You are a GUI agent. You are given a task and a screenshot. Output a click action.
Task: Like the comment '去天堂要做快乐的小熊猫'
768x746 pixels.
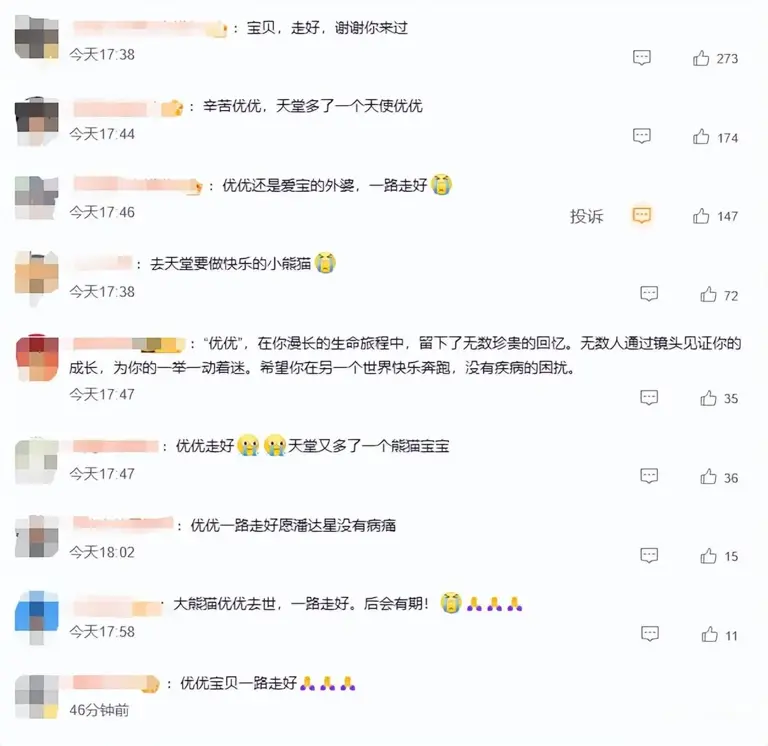(708, 295)
